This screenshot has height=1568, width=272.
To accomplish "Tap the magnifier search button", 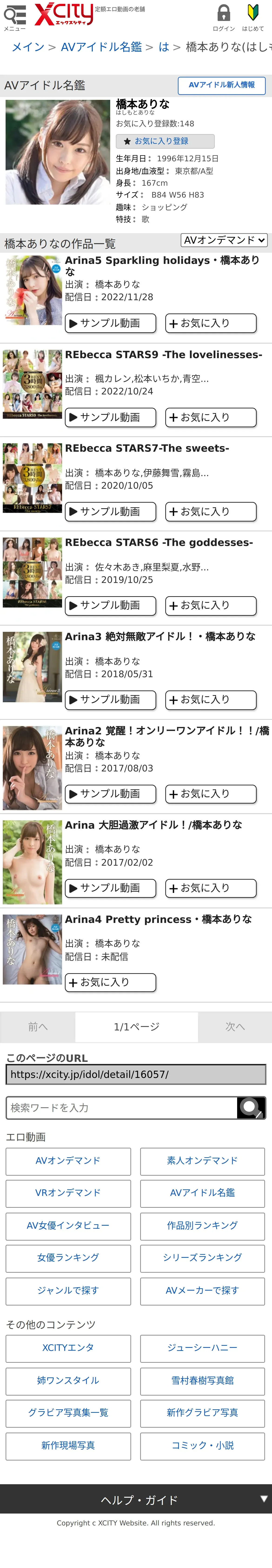I will click(251, 1108).
